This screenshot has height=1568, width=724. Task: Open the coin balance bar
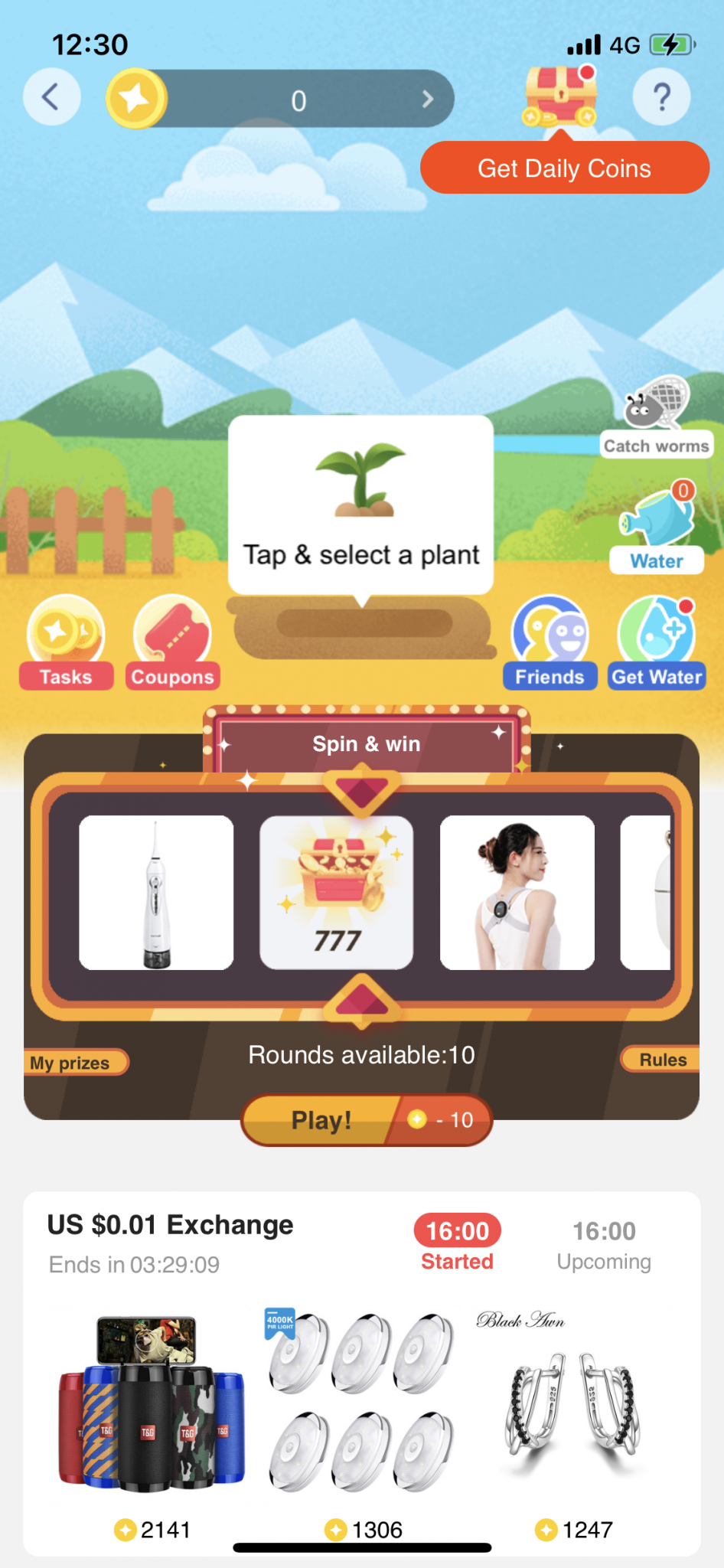[x=298, y=100]
